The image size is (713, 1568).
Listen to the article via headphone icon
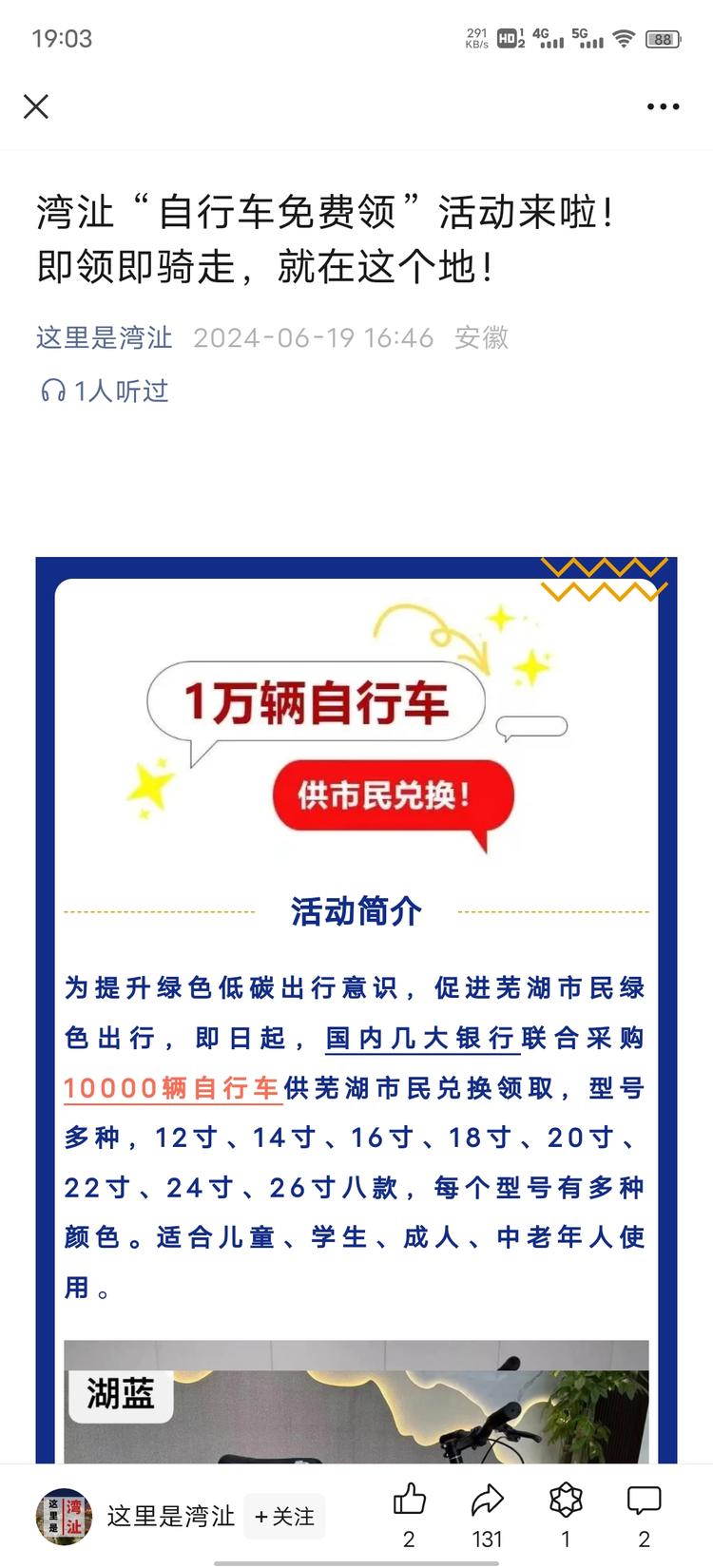point(53,391)
